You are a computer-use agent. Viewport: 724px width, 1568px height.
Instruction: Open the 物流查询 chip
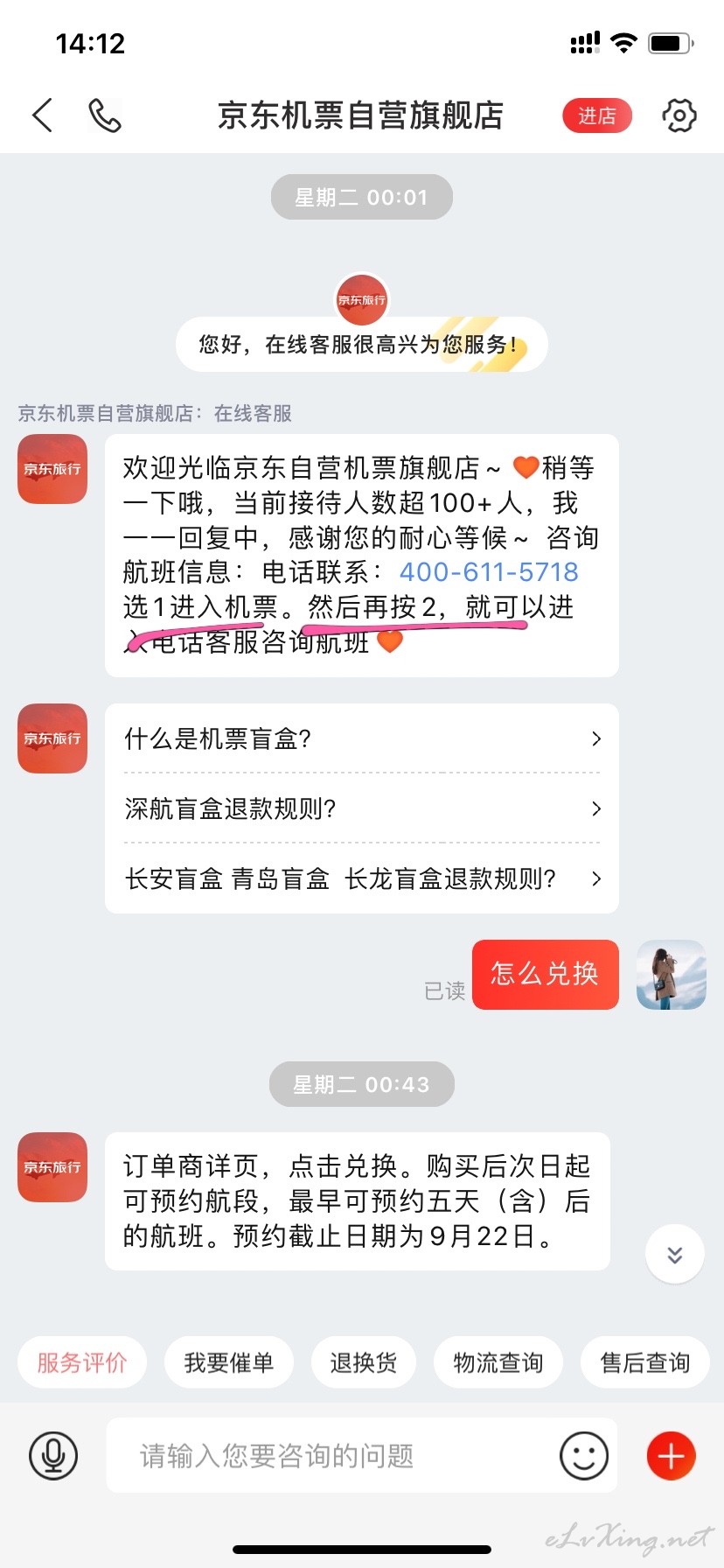[498, 1362]
